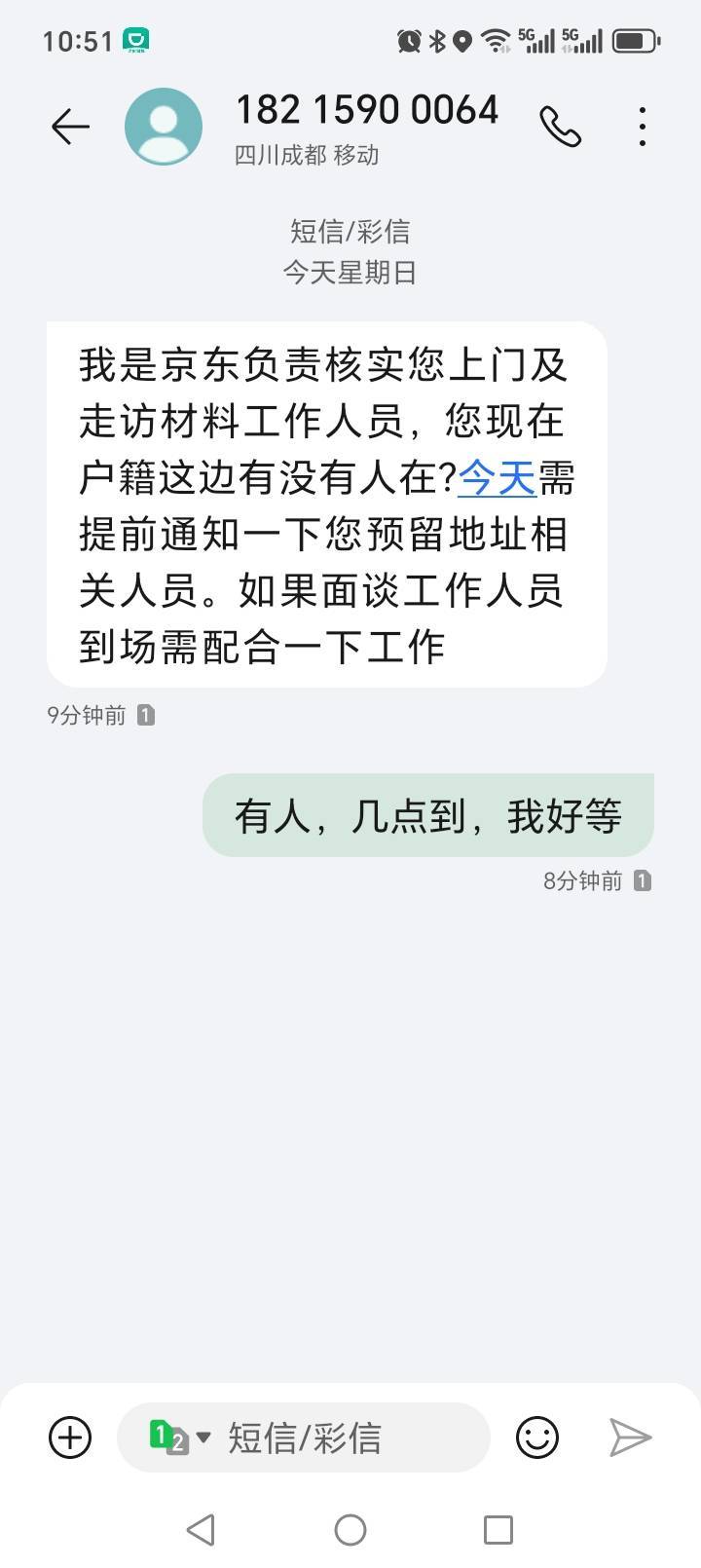The height and width of the screenshot is (1568, 701).
Task: Tap the underlined 今天 link in the message
Action: (x=497, y=478)
